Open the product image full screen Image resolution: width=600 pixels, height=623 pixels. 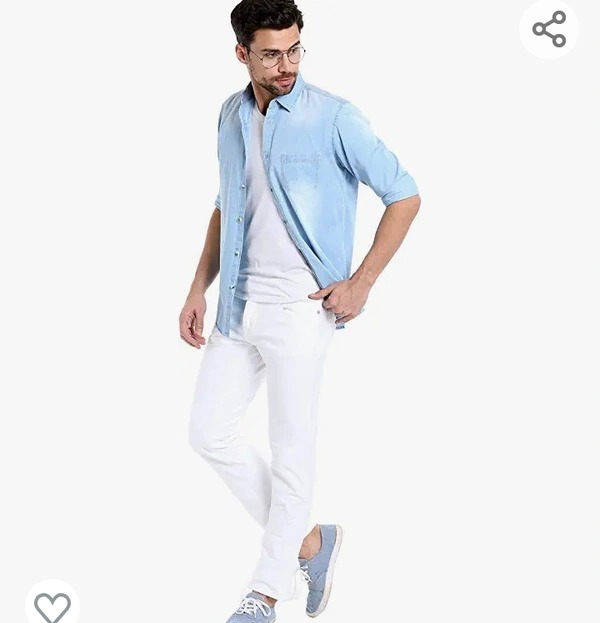(300, 320)
